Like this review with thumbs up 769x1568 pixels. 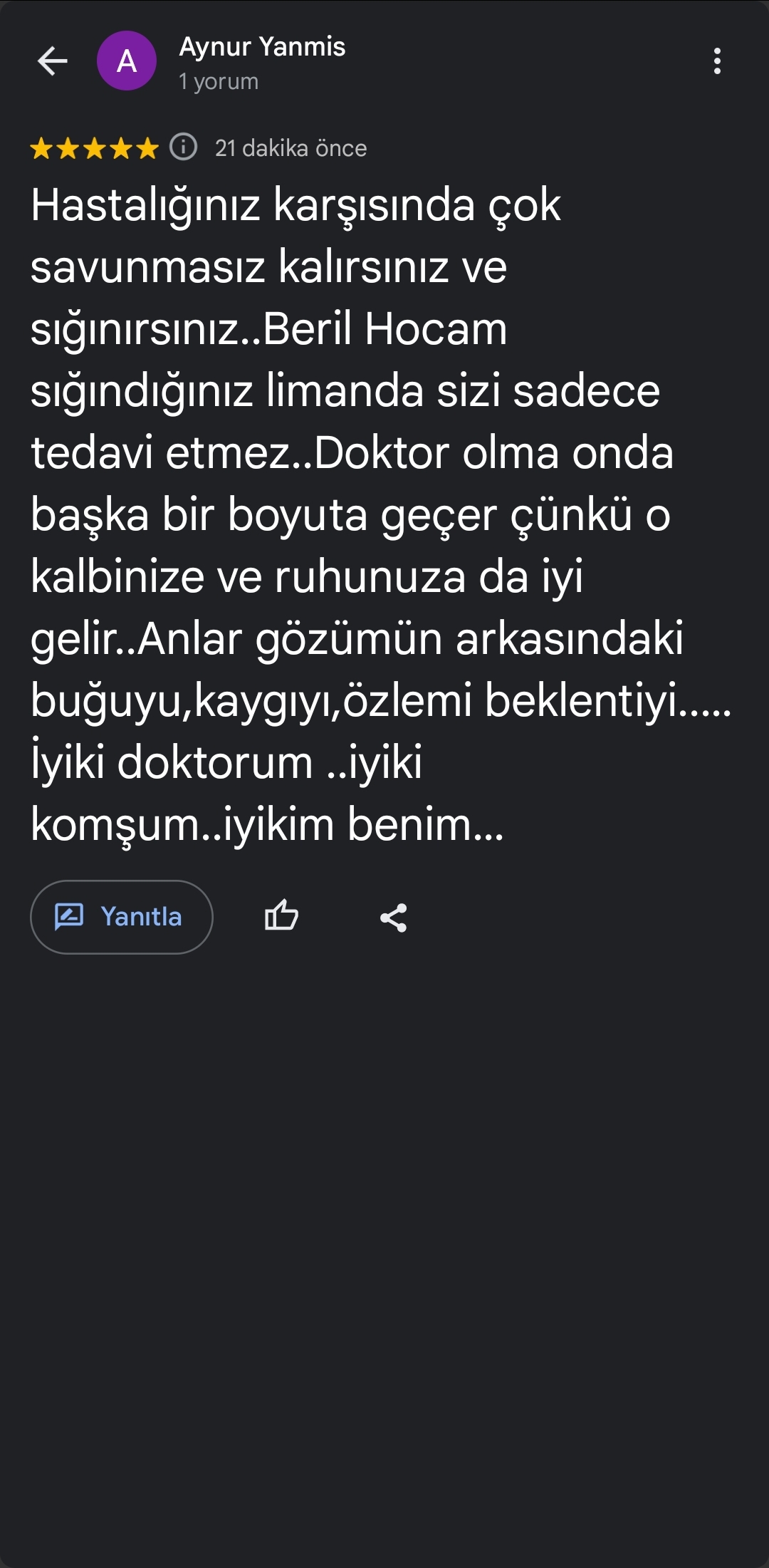(x=281, y=916)
